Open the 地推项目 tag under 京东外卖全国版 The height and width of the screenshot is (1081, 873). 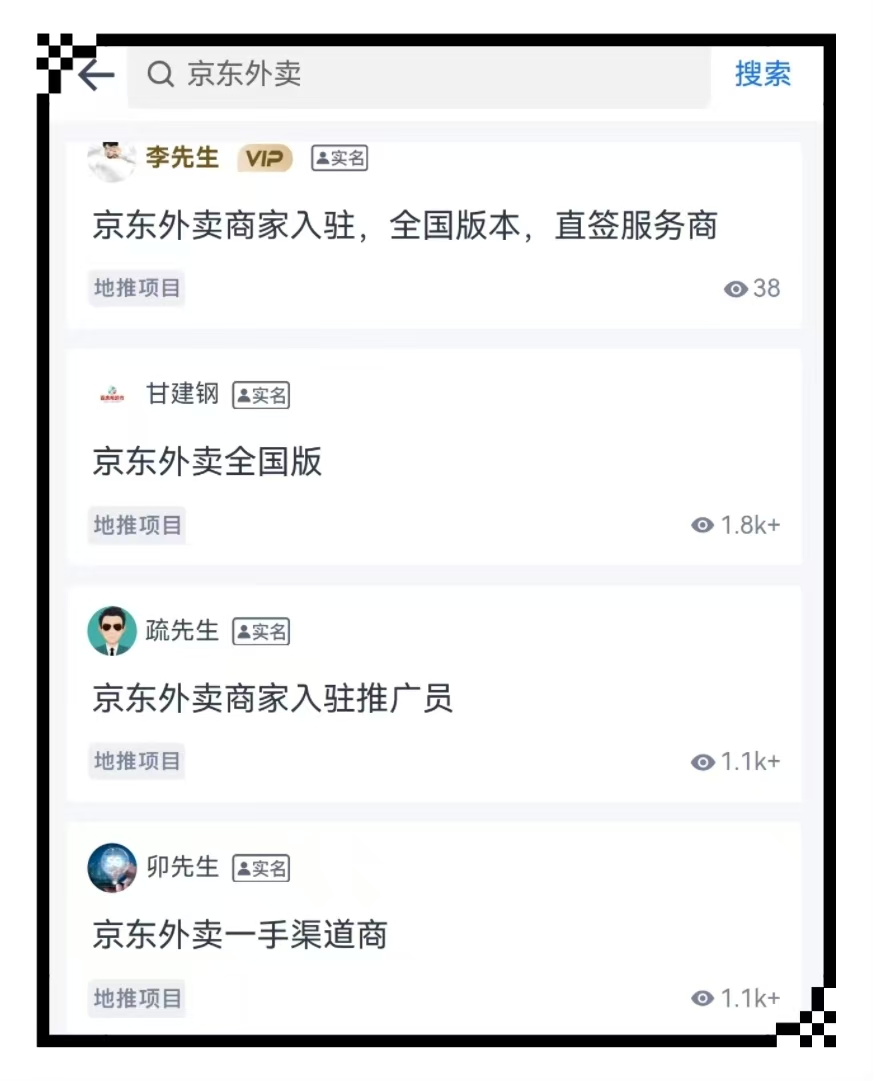tap(136, 525)
